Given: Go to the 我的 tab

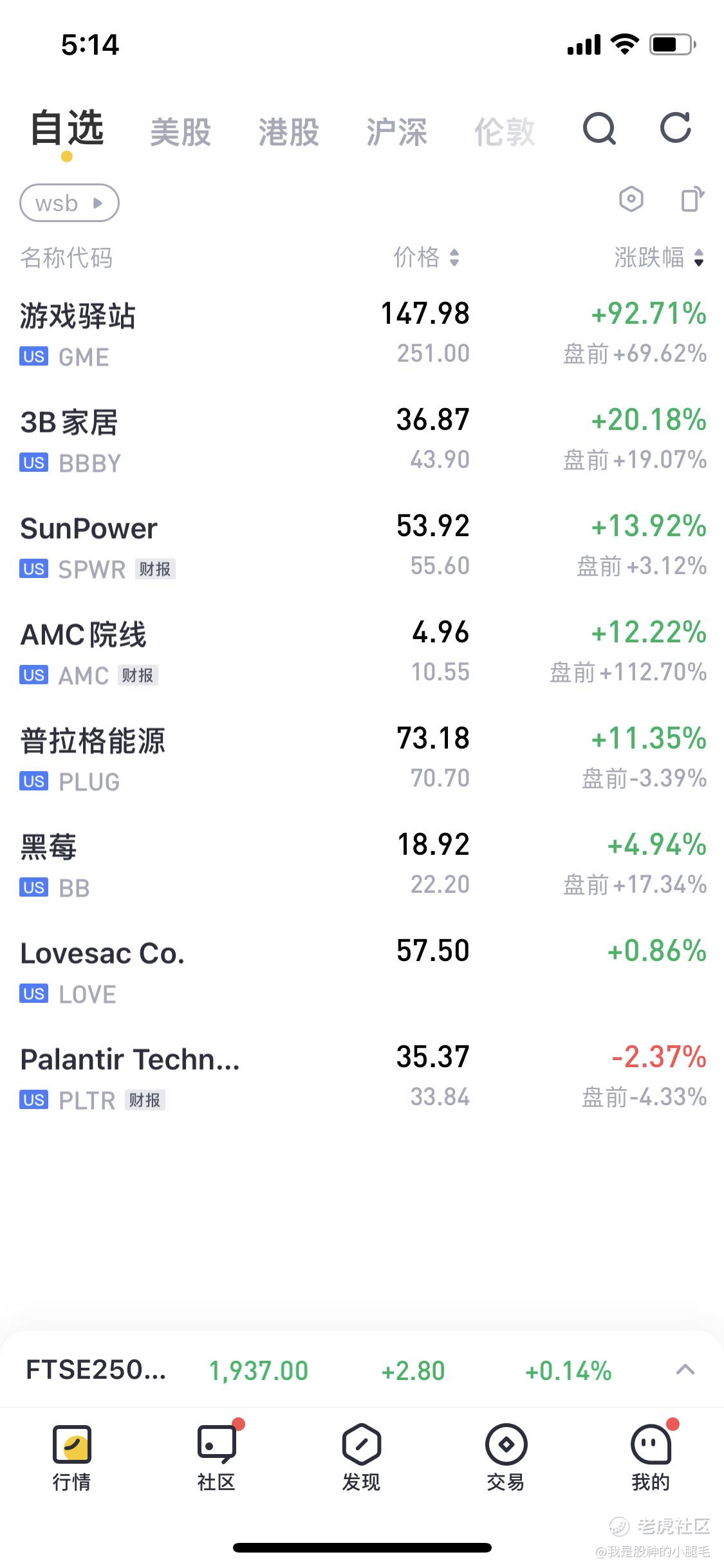Looking at the screenshot, I should 651,1456.
